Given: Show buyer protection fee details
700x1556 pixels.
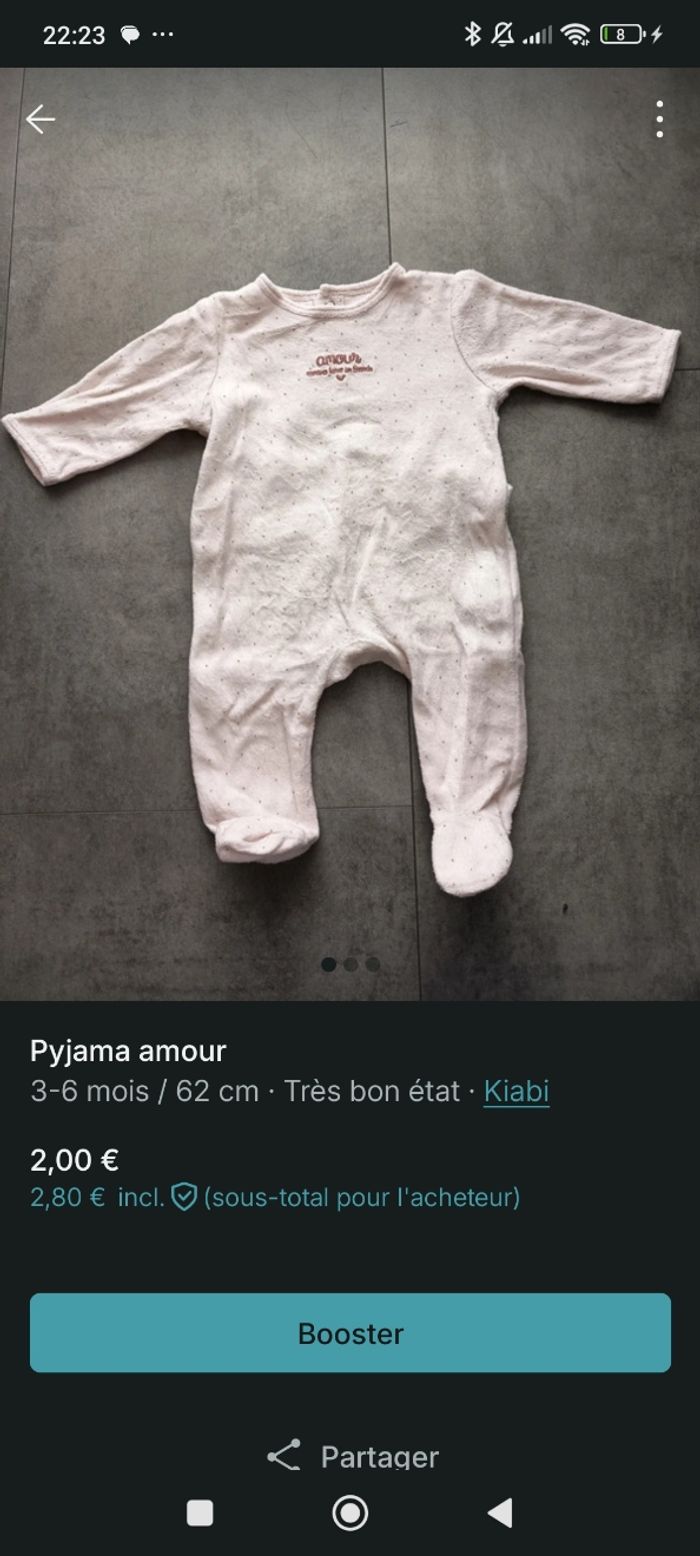Looking at the screenshot, I should click(184, 1197).
